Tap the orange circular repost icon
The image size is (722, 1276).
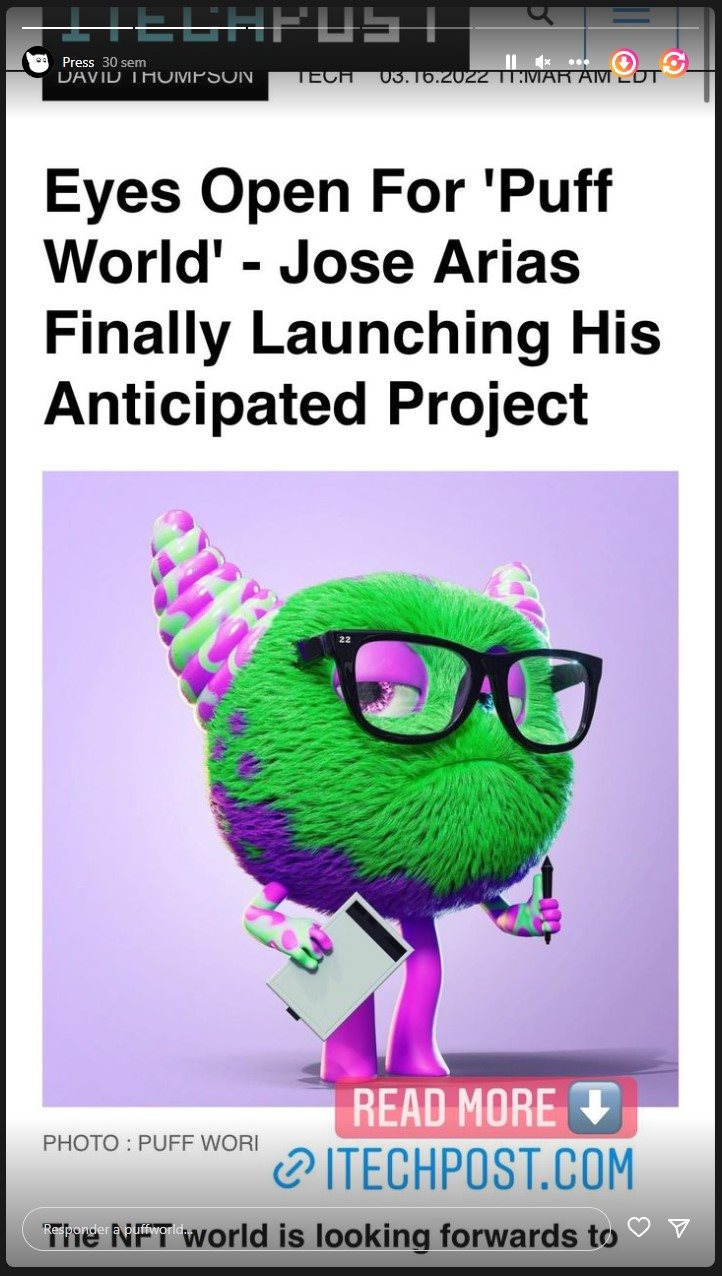(x=674, y=63)
